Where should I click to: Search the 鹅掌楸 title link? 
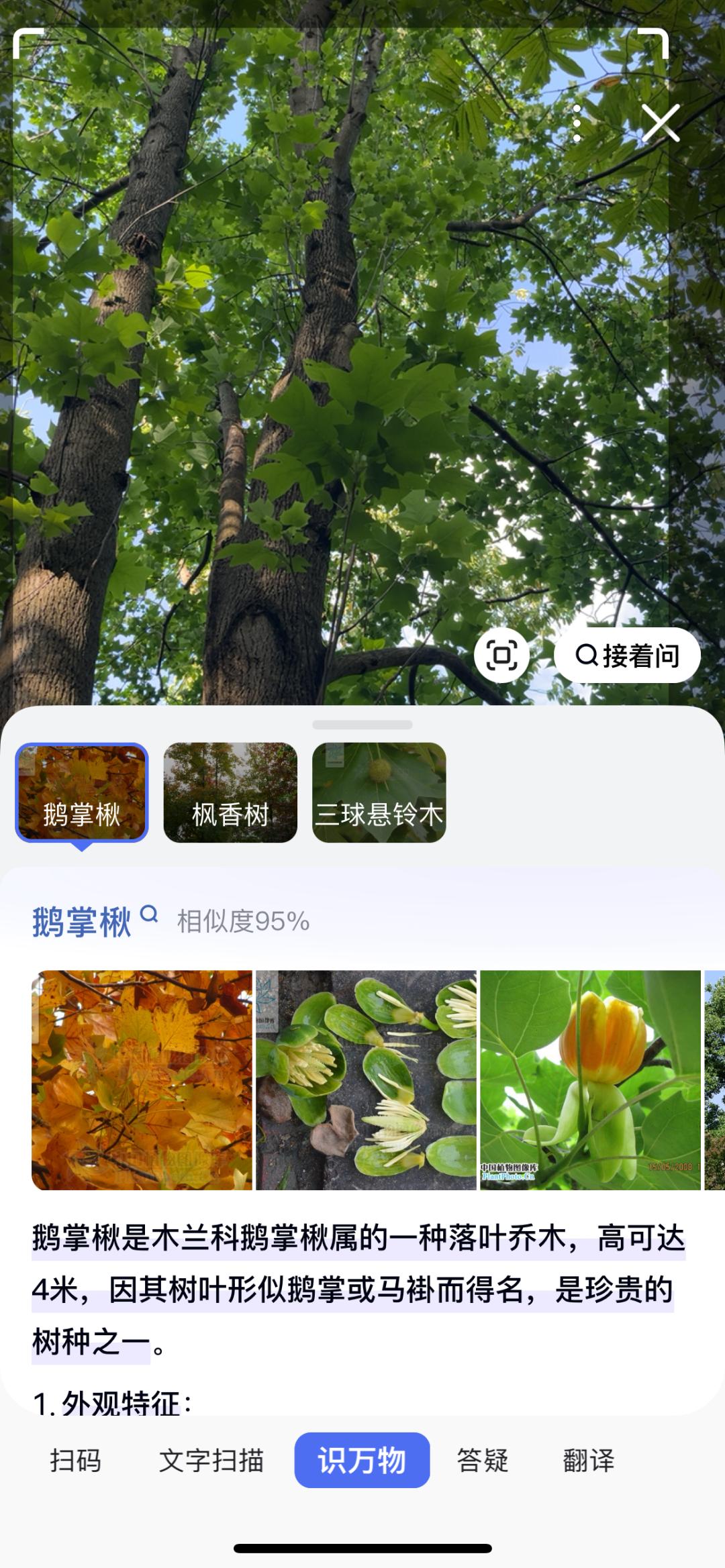point(94,921)
